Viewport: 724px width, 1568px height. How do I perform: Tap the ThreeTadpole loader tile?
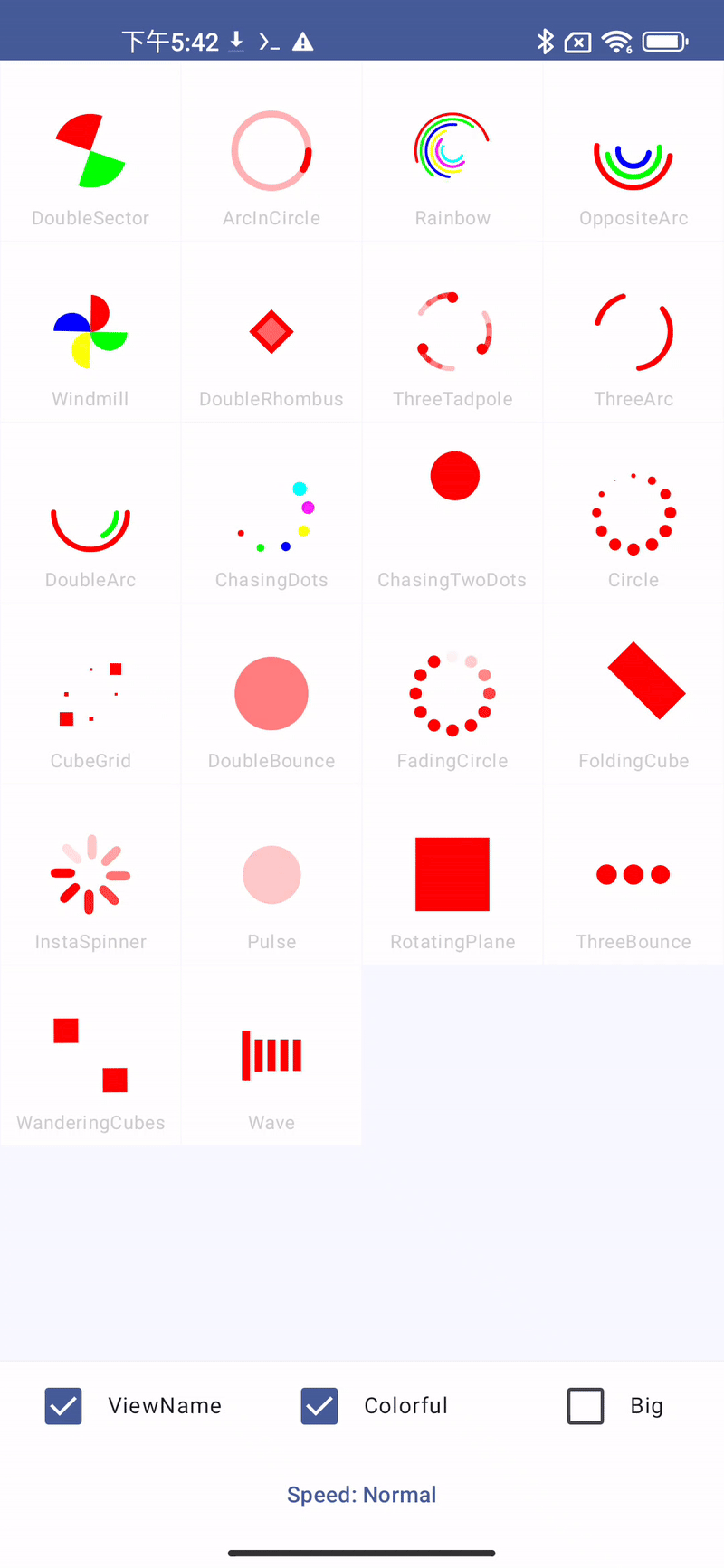click(452, 333)
